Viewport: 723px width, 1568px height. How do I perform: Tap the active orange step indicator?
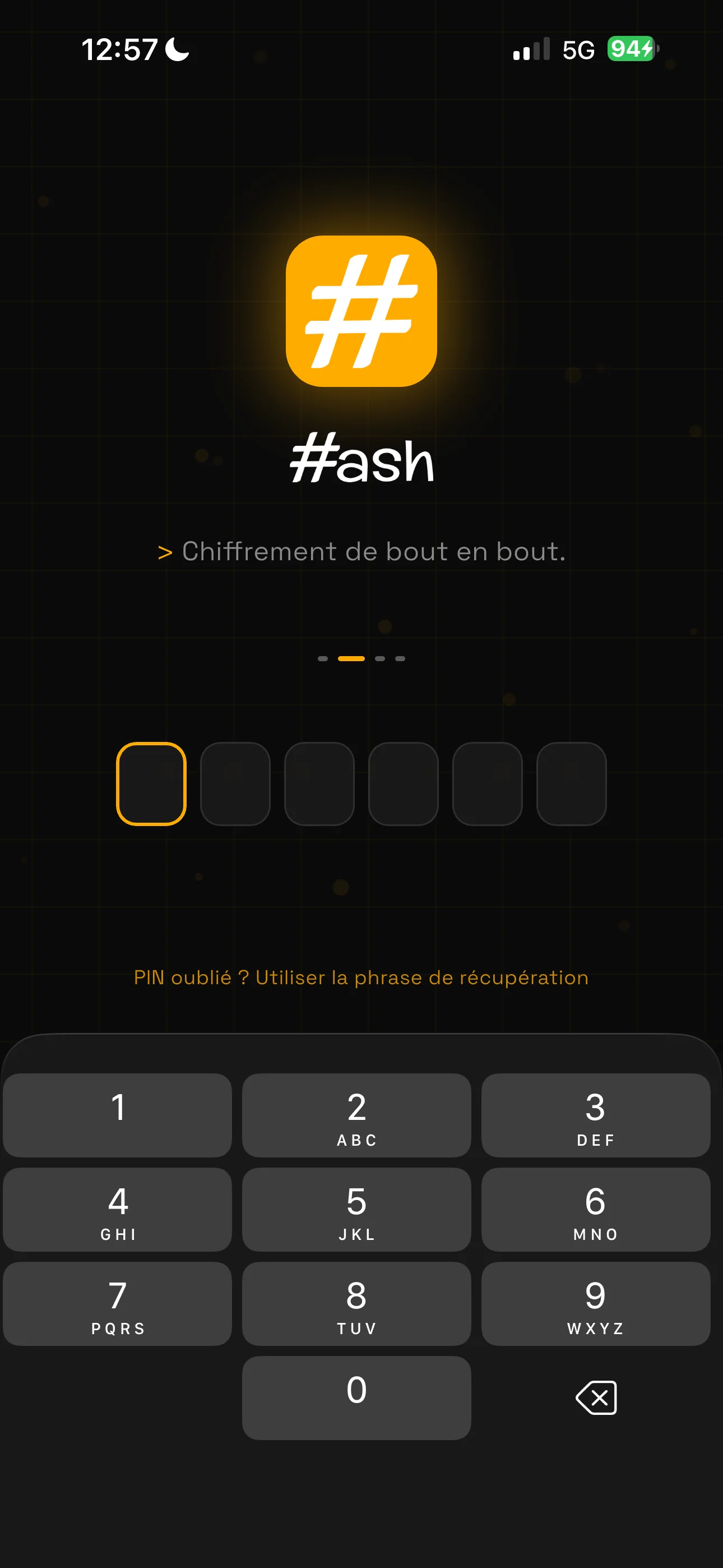coord(352,658)
